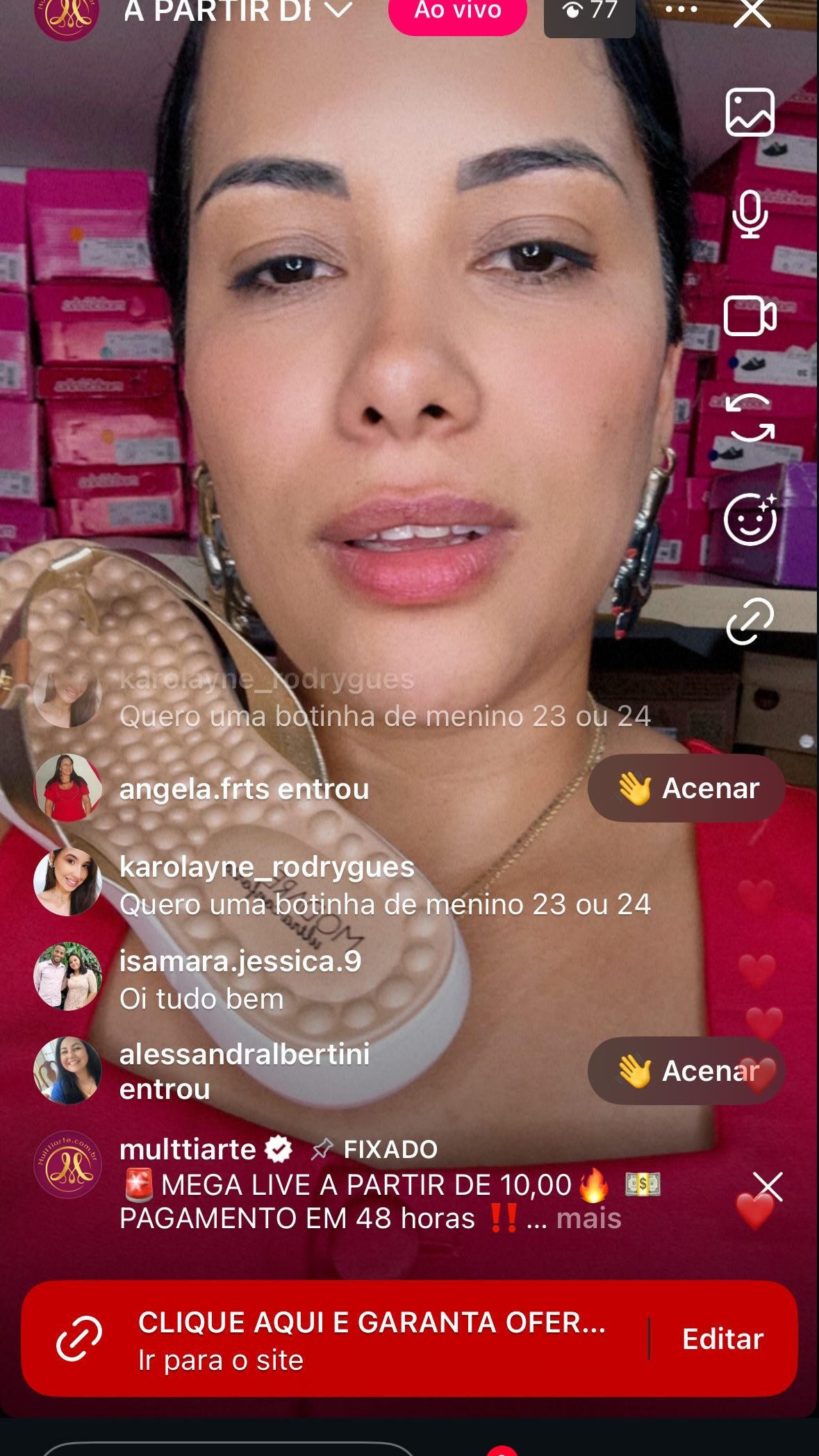This screenshot has height=1456, width=819.
Task: Expand the live title dropdown chevron
Action: coord(338,10)
